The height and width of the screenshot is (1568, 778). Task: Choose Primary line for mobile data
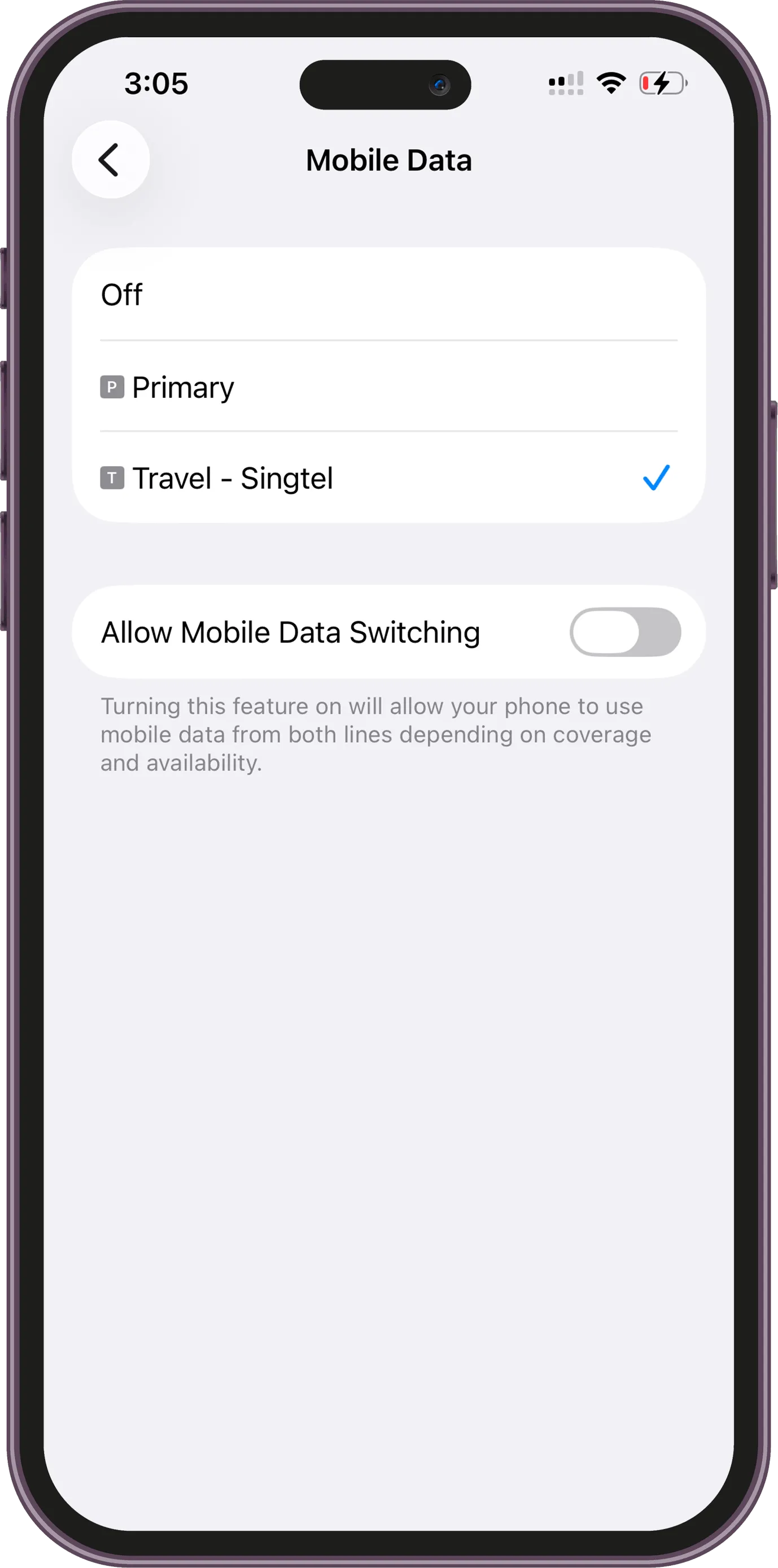pos(388,387)
